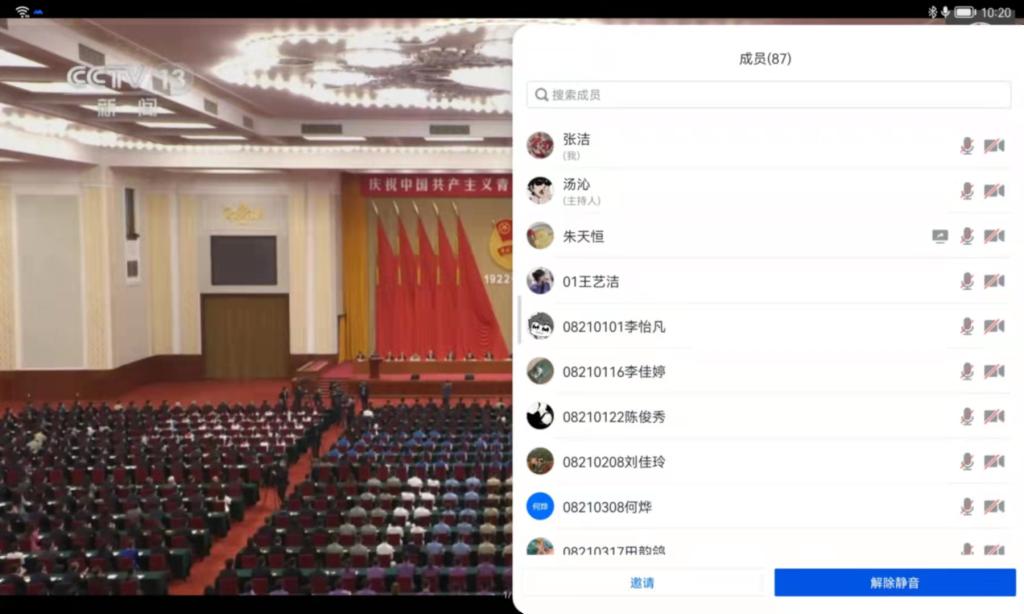Image resolution: width=1024 pixels, height=614 pixels.
Task: Tap the microphone icon next to 张洁
Action: (x=967, y=146)
